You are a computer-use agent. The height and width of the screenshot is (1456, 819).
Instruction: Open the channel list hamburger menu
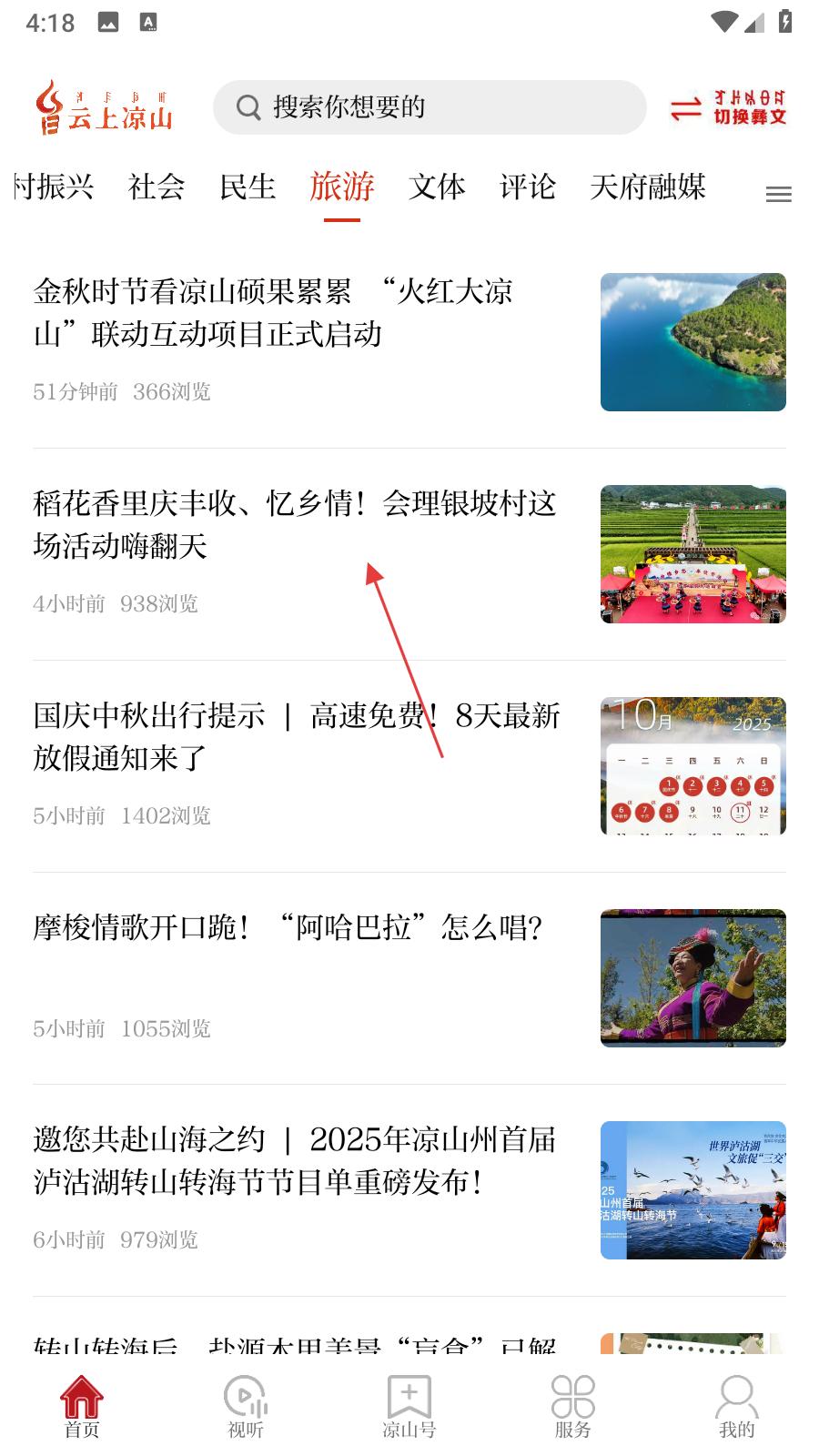778,194
